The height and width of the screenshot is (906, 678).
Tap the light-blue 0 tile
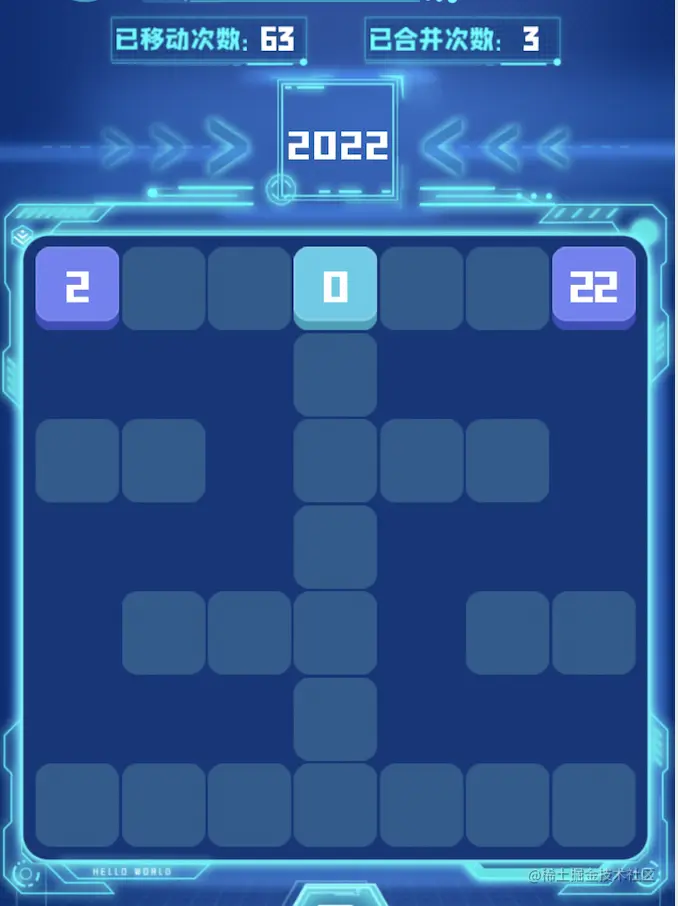pos(335,287)
